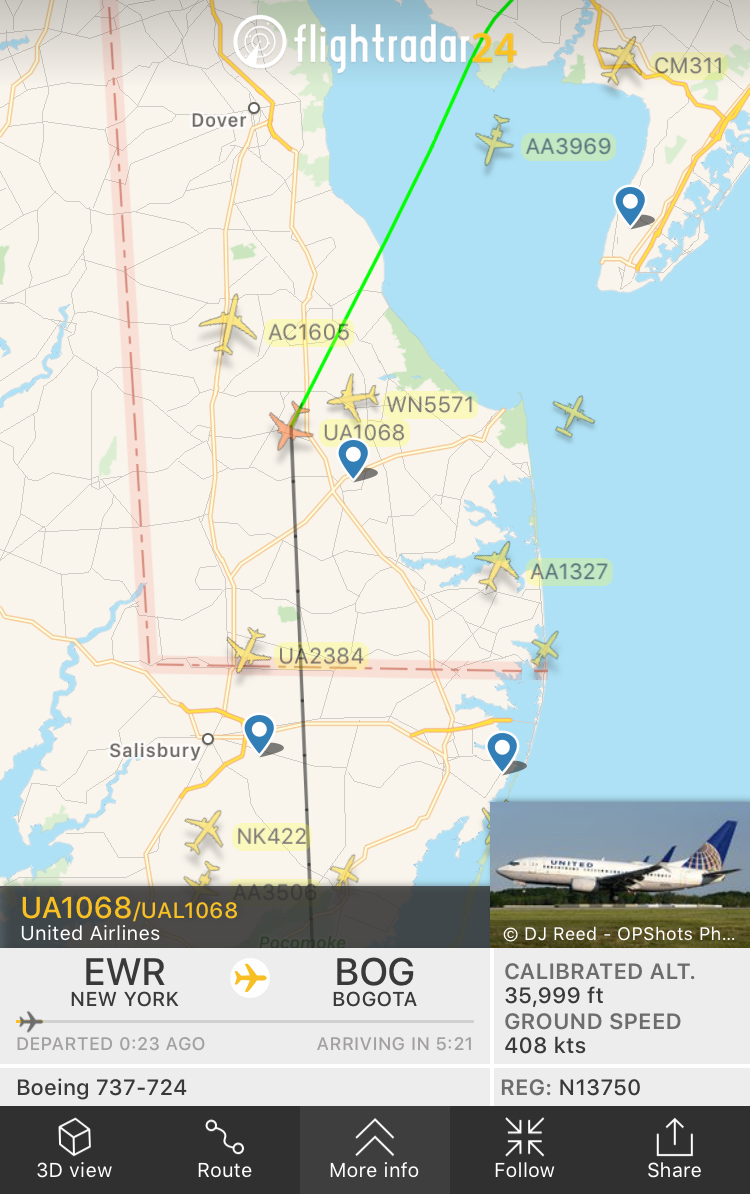This screenshot has width=750, height=1194.
Task: Follow flight UA1068
Action: tap(524, 1149)
